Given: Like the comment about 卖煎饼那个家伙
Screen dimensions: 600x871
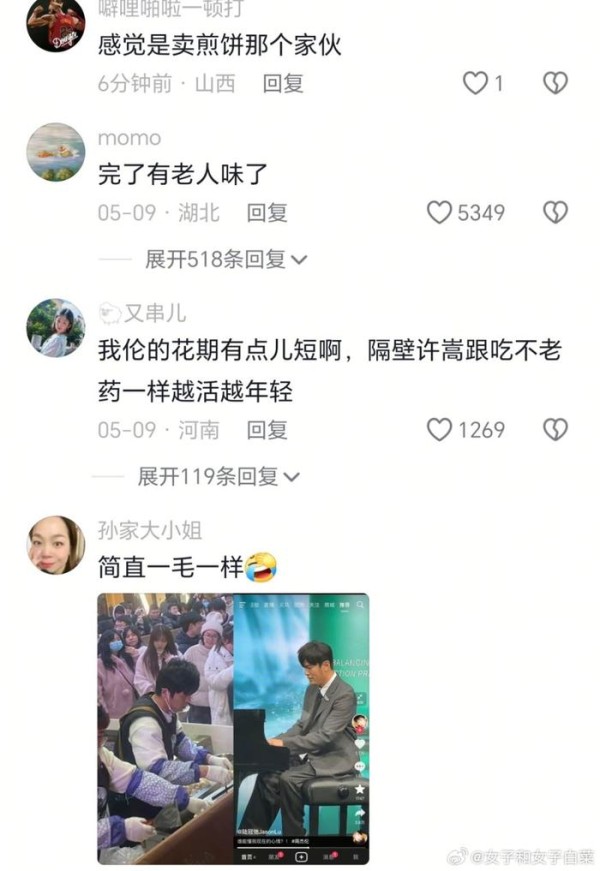Looking at the screenshot, I should pos(476,83).
